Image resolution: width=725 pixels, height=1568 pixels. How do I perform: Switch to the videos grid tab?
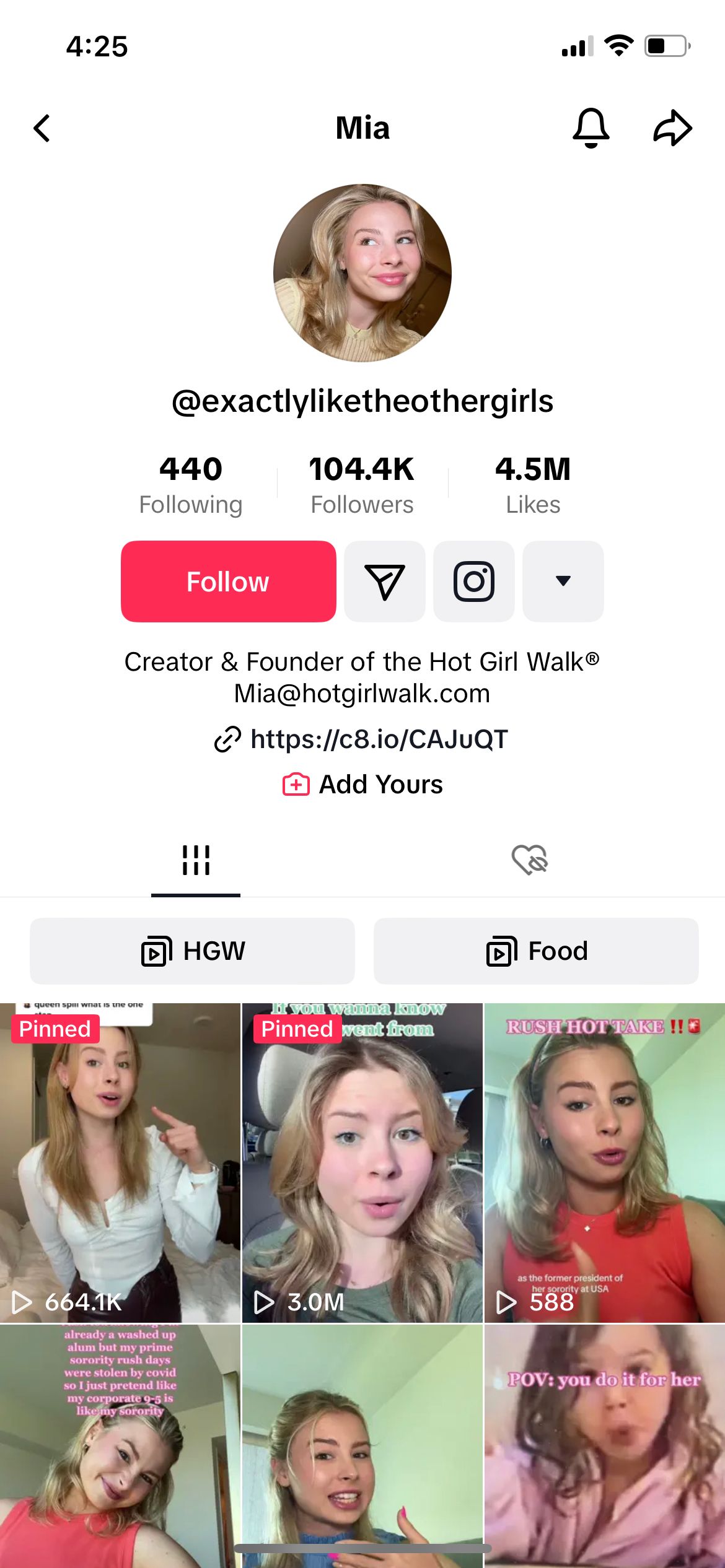(196, 860)
